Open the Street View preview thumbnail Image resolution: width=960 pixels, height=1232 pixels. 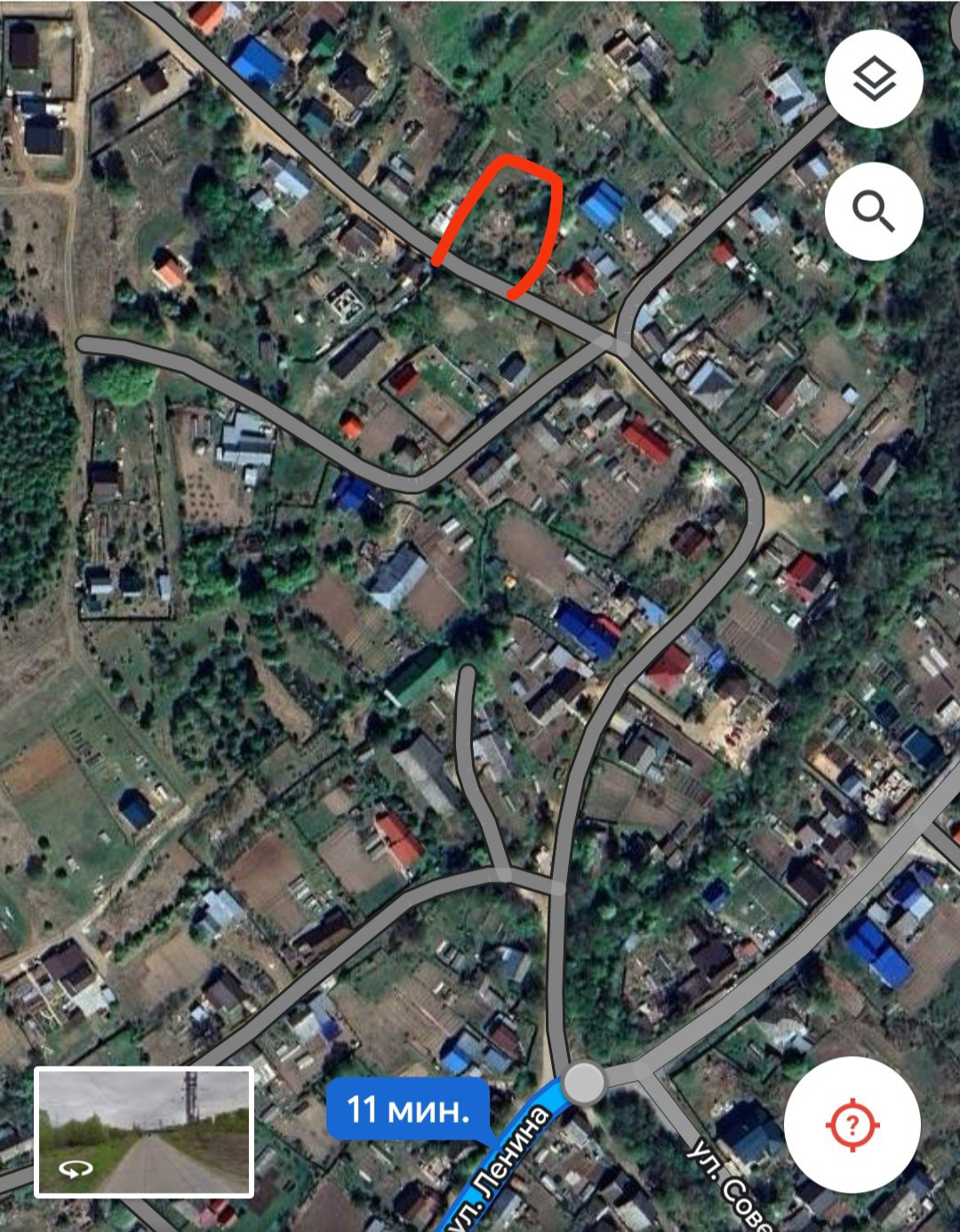coord(144,1132)
